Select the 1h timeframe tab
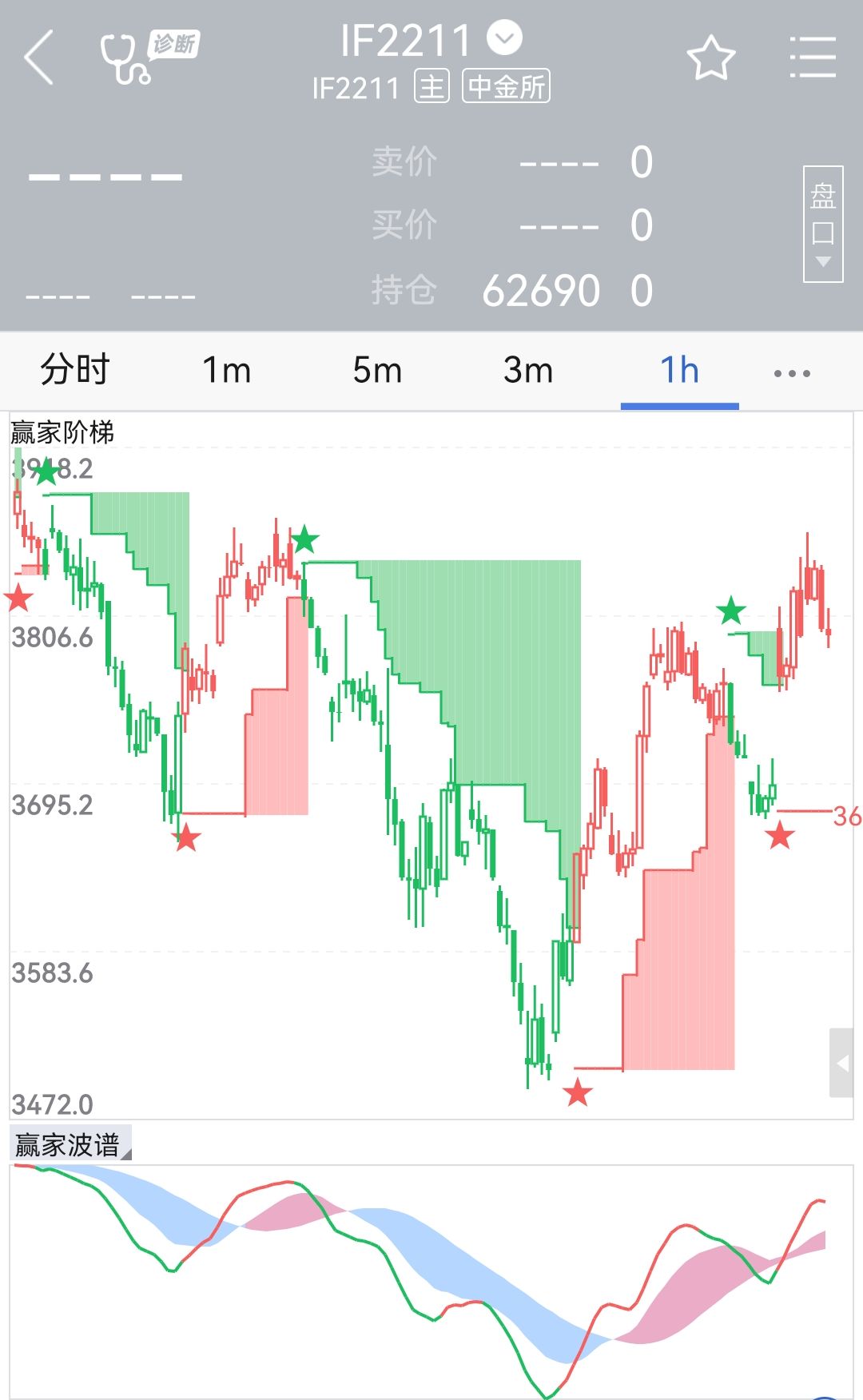This screenshot has height=1400, width=863. 679,370
